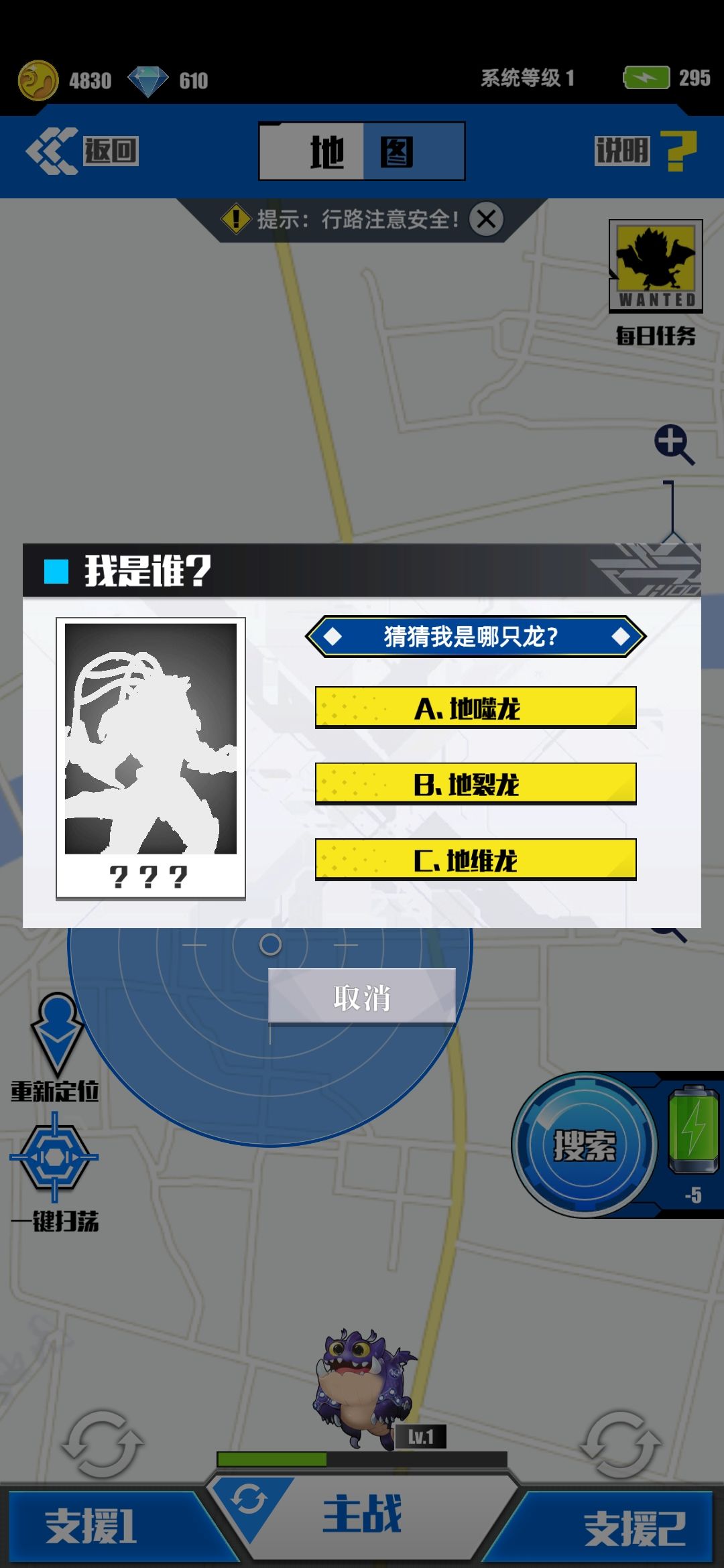Swap the 主战 main dragon
The image size is (724, 1568).
click(249, 1500)
